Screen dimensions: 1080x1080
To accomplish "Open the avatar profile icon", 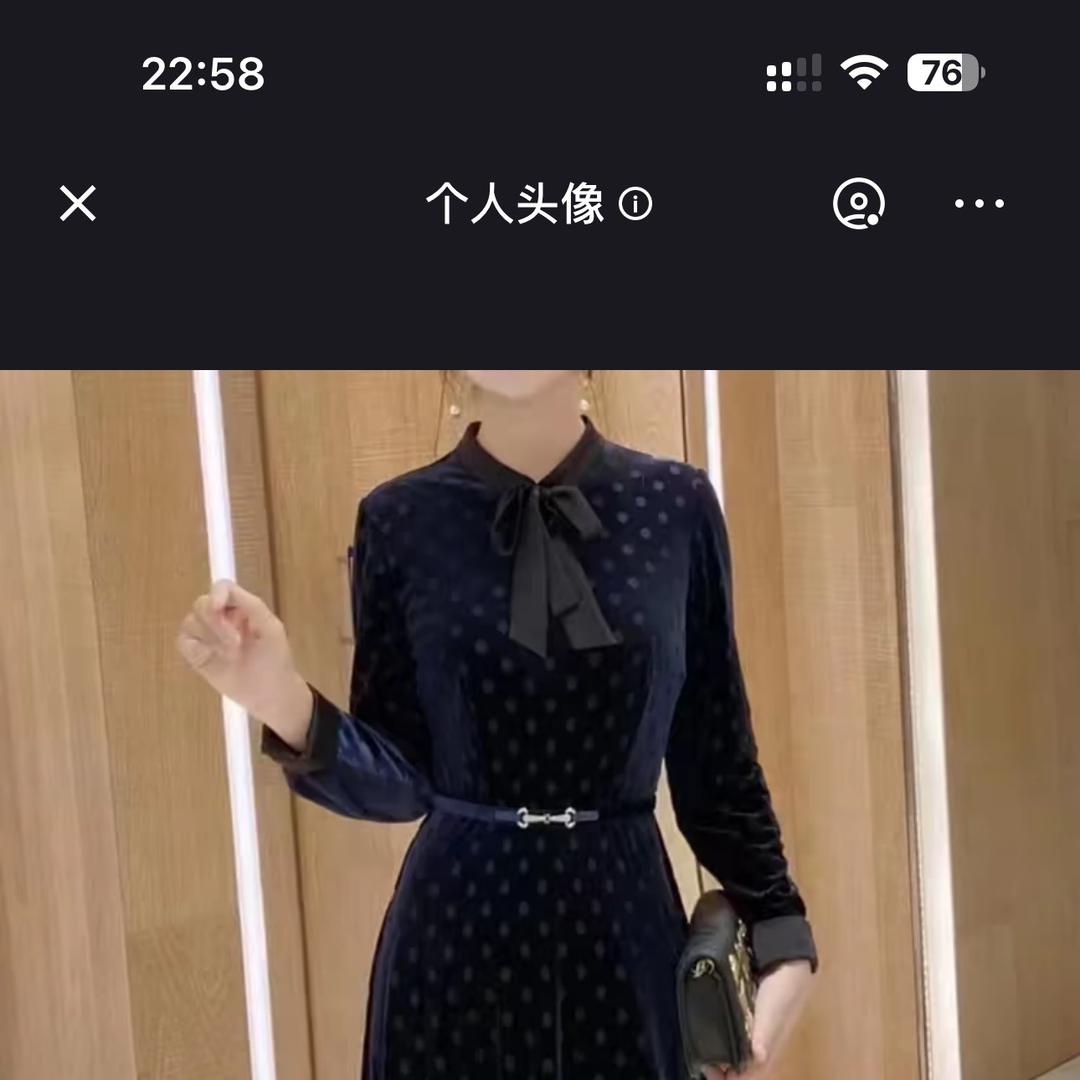I will coord(858,204).
